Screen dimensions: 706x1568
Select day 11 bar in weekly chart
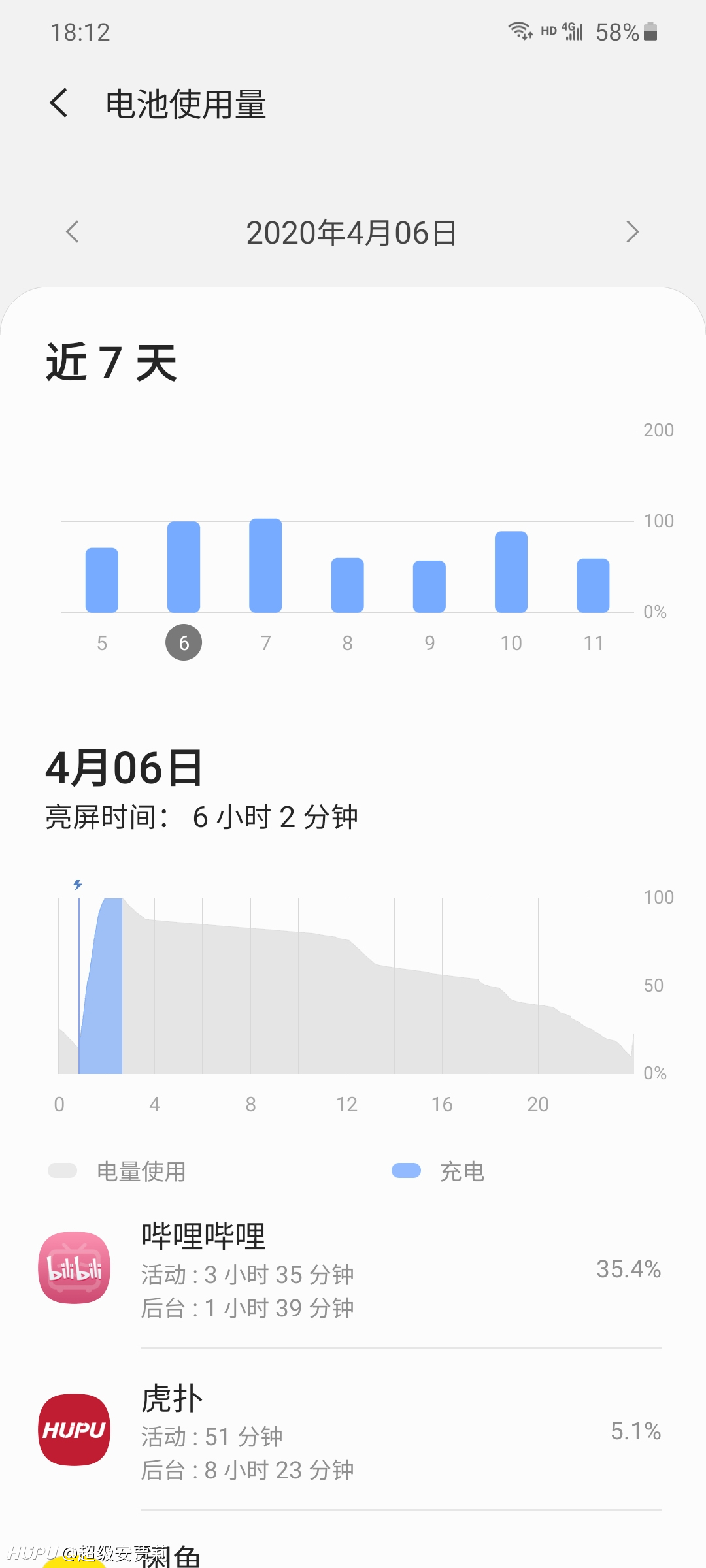[593, 585]
